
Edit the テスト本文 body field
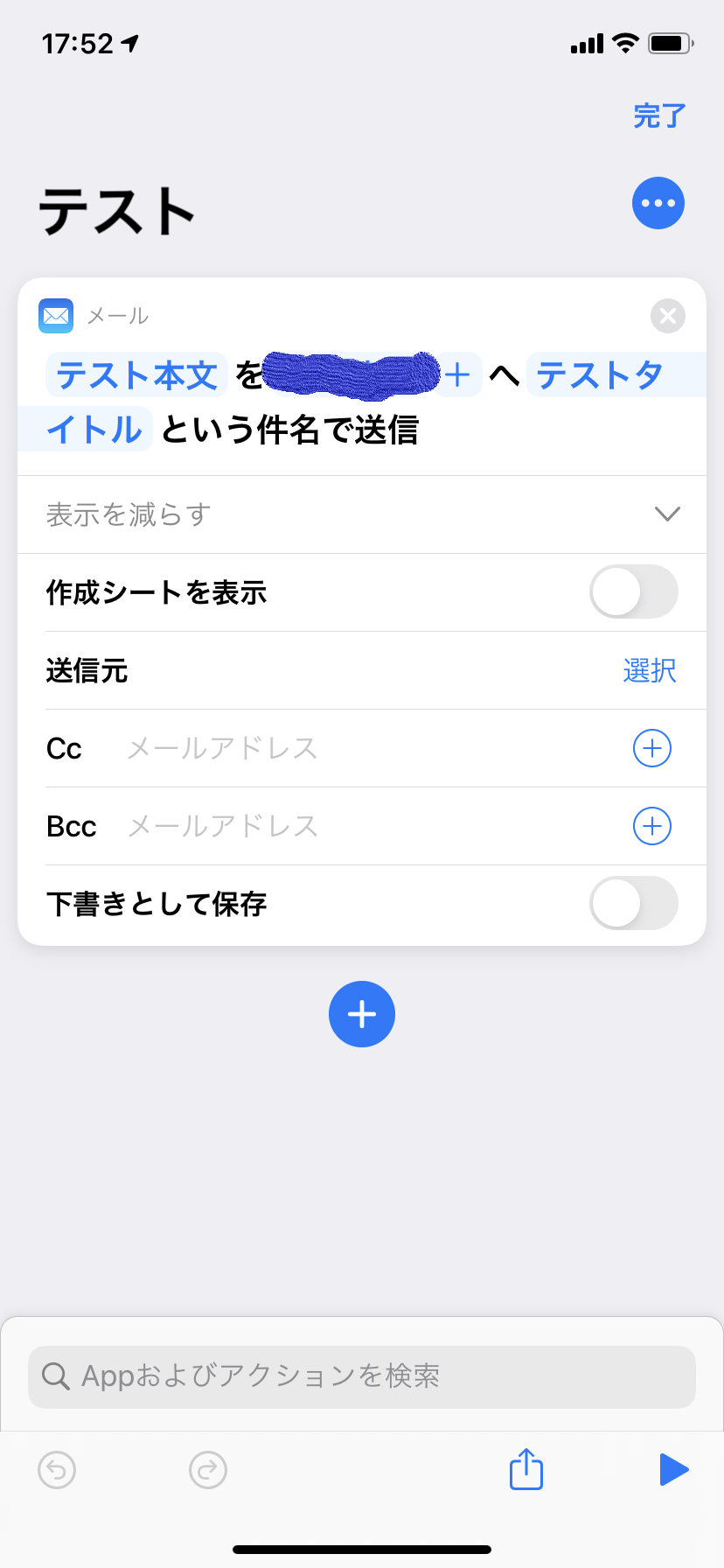coord(137,375)
